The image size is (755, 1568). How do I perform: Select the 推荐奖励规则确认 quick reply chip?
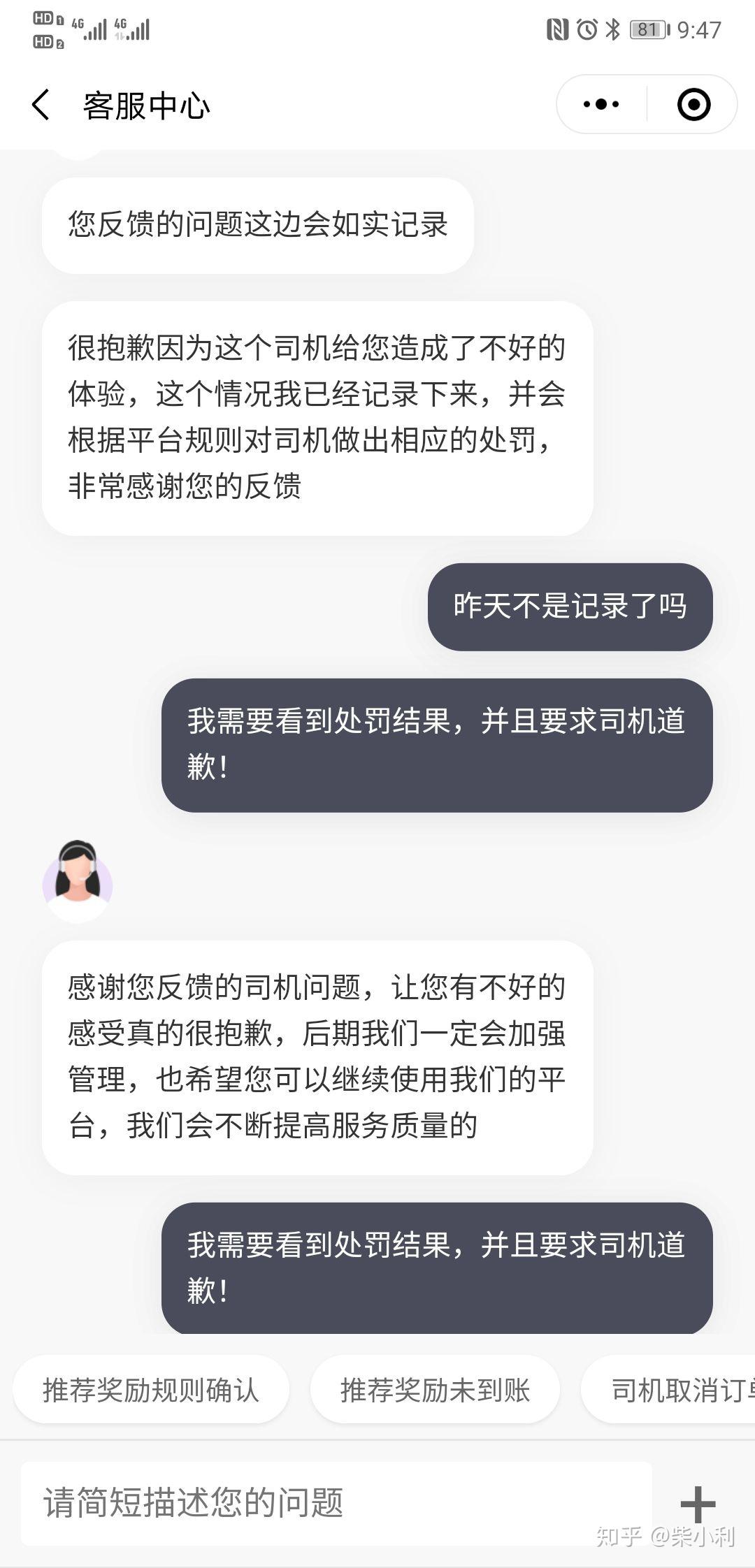tap(154, 1392)
